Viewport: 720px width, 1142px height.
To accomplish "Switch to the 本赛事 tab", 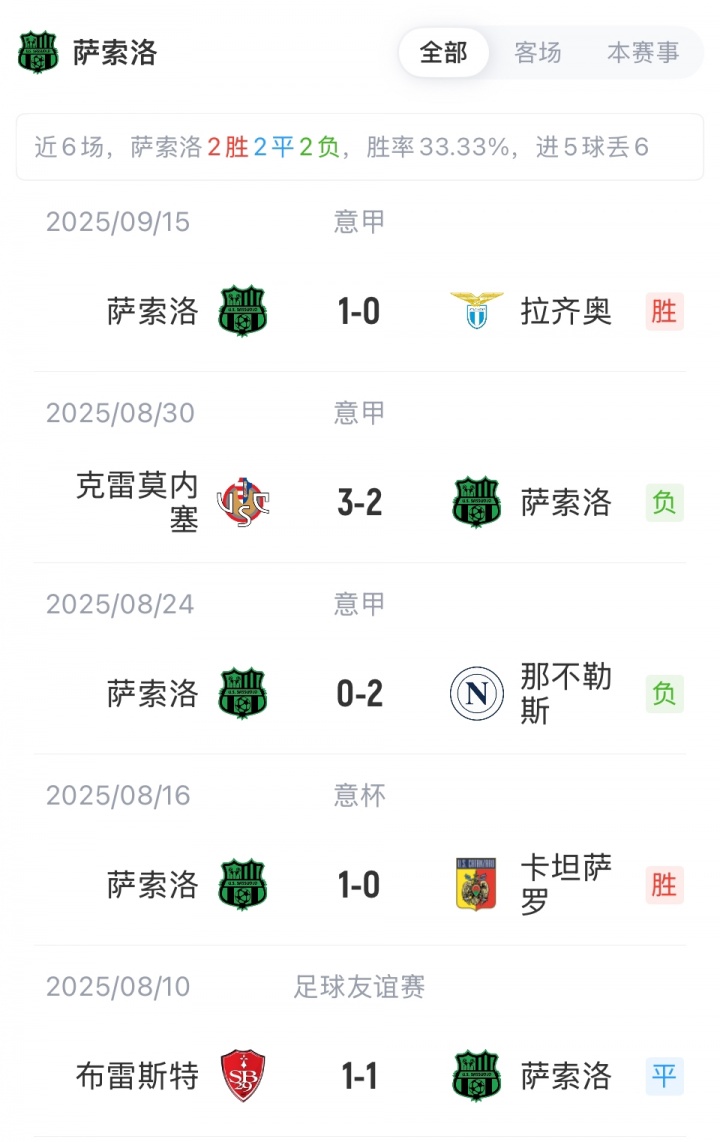I will 643,53.
